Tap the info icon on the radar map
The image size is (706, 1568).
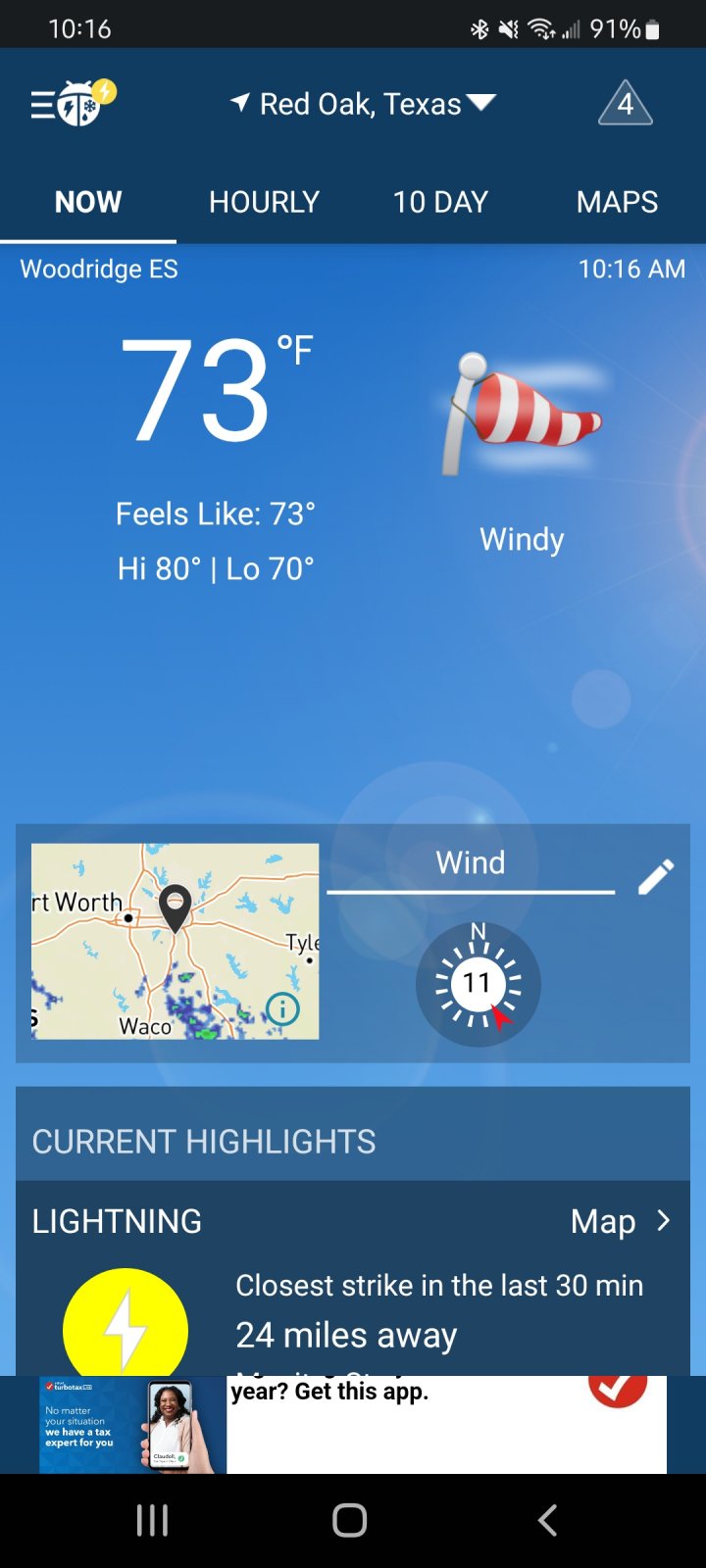click(283, 1008)
